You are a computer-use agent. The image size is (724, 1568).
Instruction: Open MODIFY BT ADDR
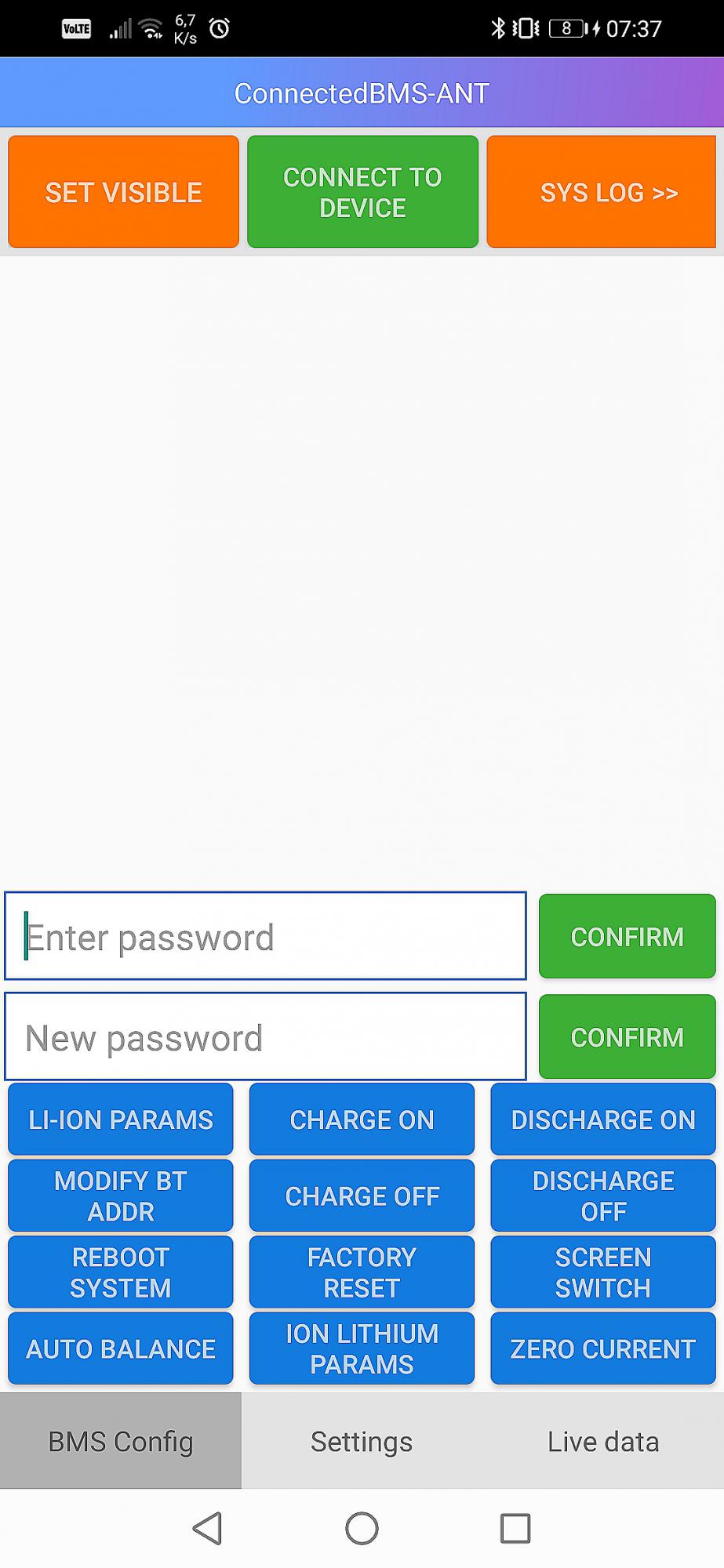coord(121,1196)
